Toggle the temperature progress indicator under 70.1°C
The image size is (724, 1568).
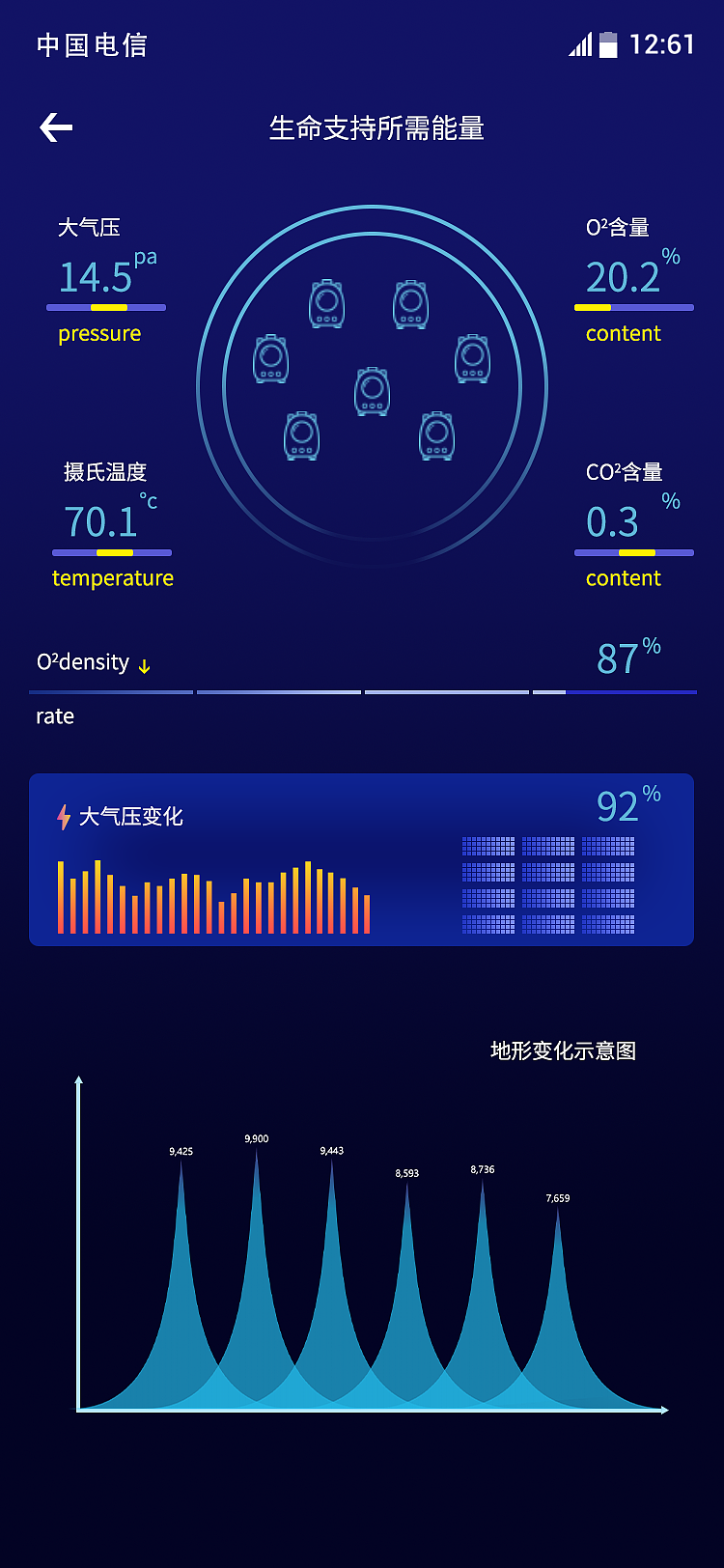coord(113,552)
